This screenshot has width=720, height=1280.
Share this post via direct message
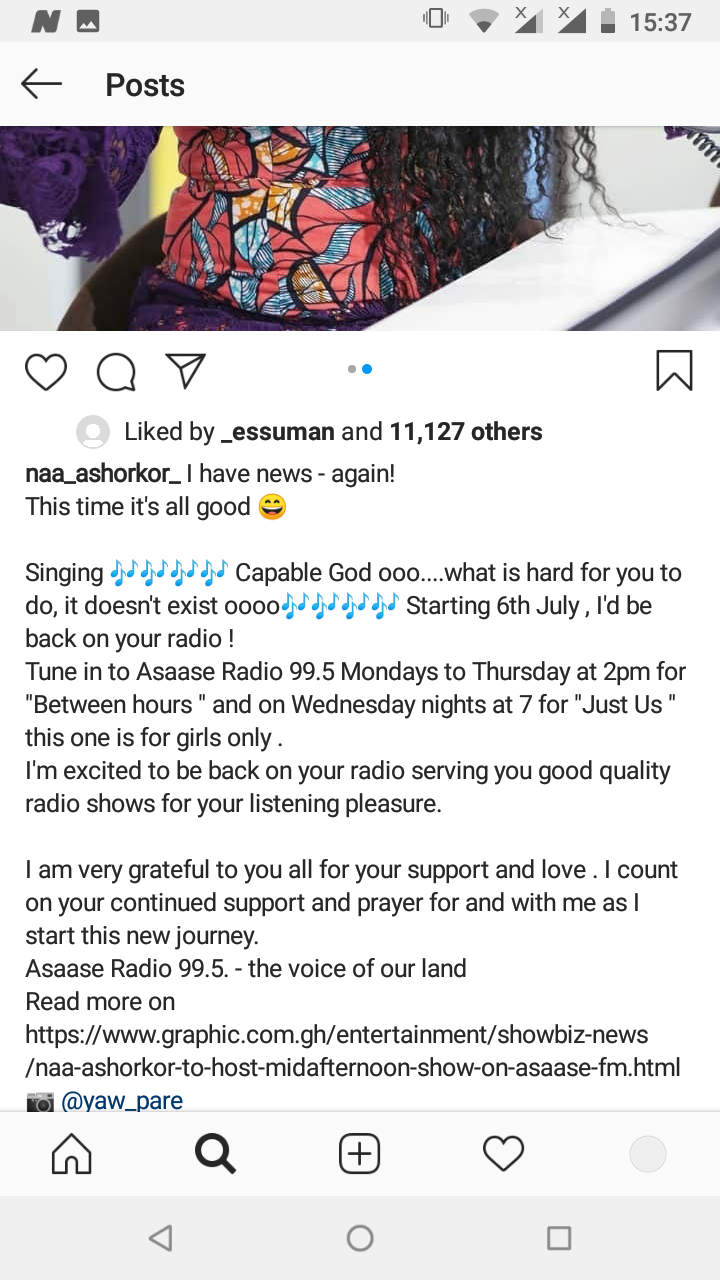[186, 370]
